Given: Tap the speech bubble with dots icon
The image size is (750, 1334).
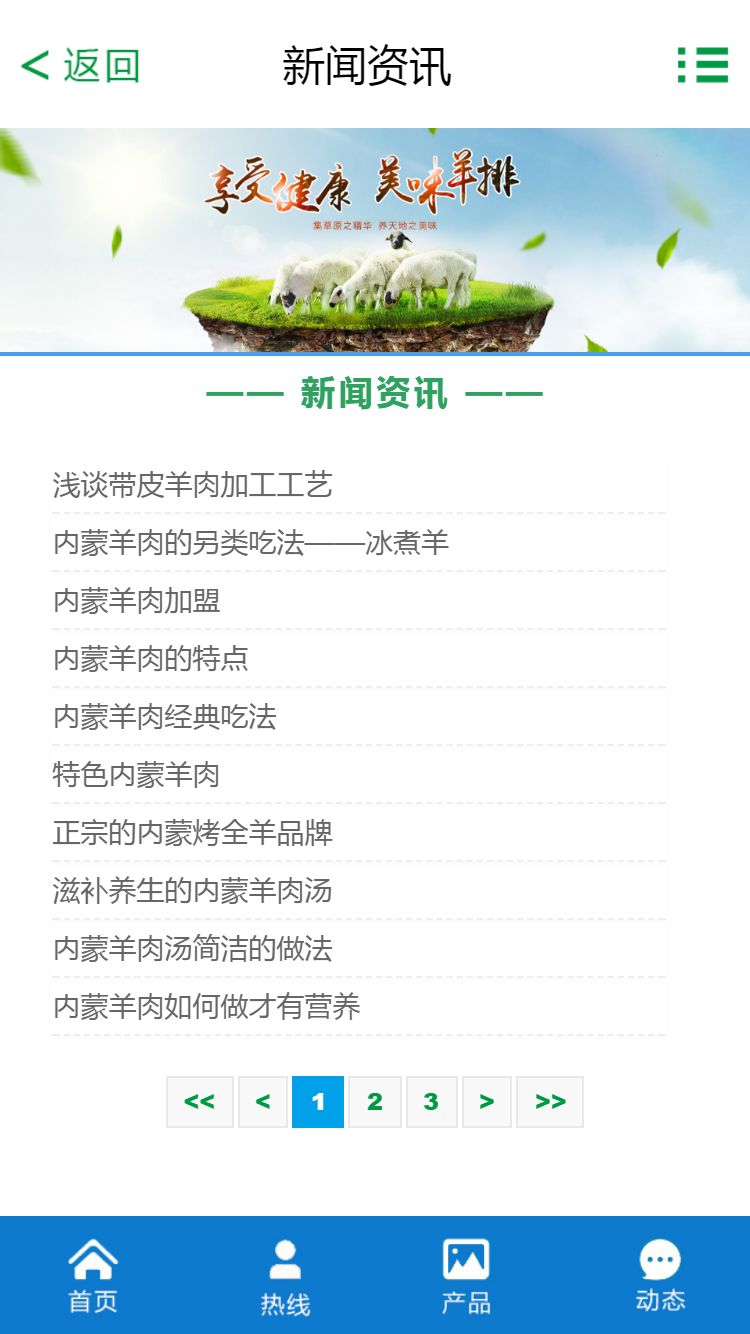Looking at the screenshot, I should pos(659,1258).
